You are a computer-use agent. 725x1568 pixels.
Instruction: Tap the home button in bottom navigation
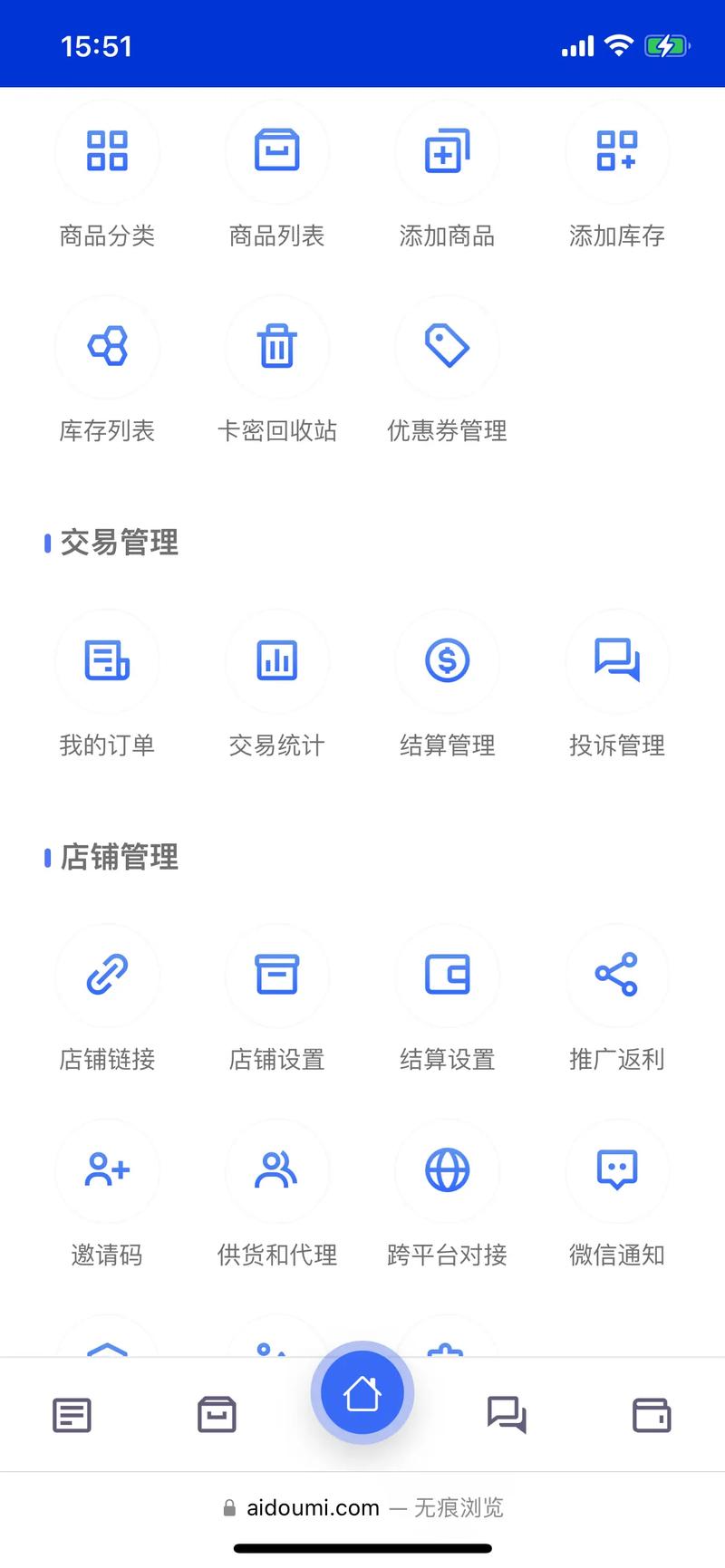point(362,1392)
